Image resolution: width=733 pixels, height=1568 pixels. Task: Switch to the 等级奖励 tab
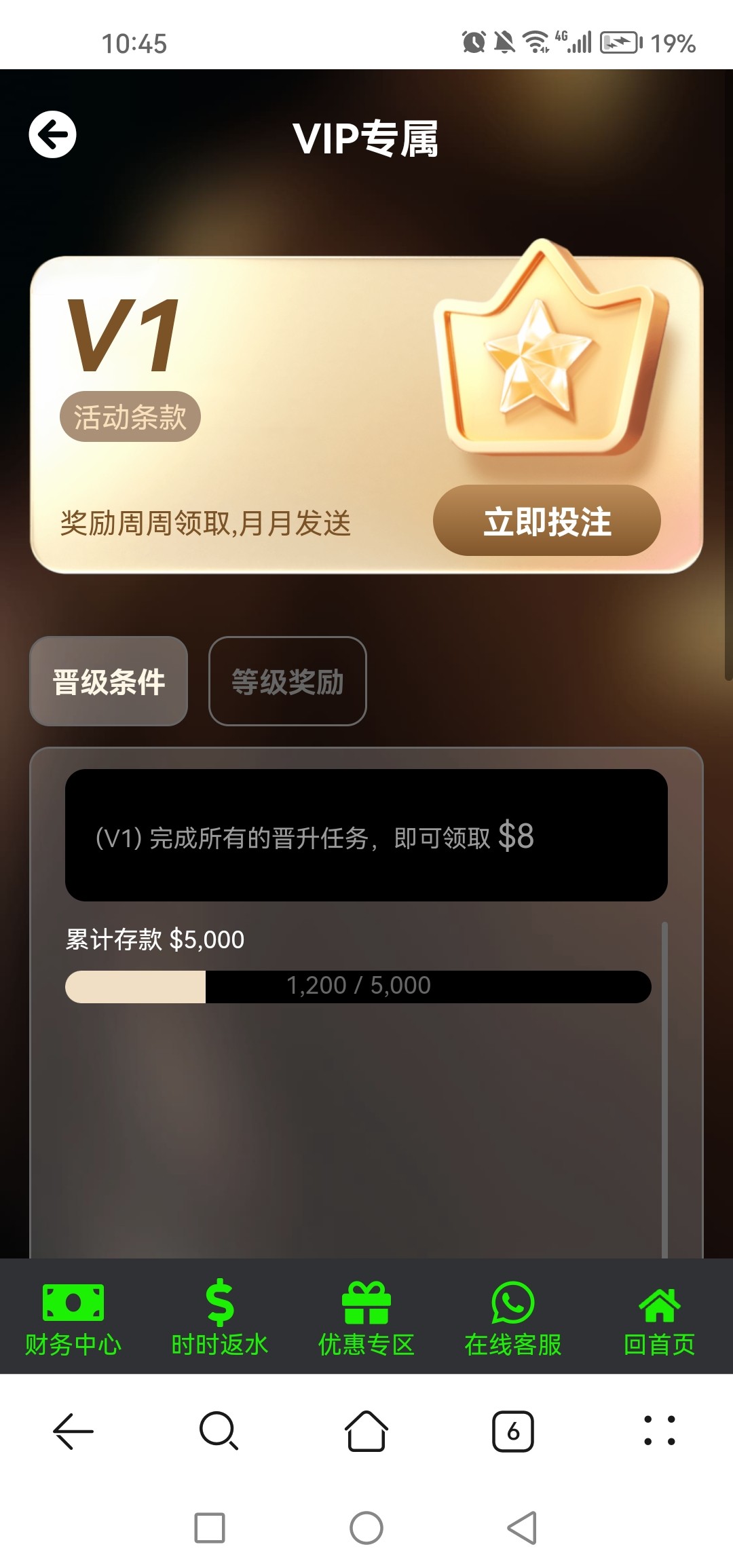tap(287, 682)
